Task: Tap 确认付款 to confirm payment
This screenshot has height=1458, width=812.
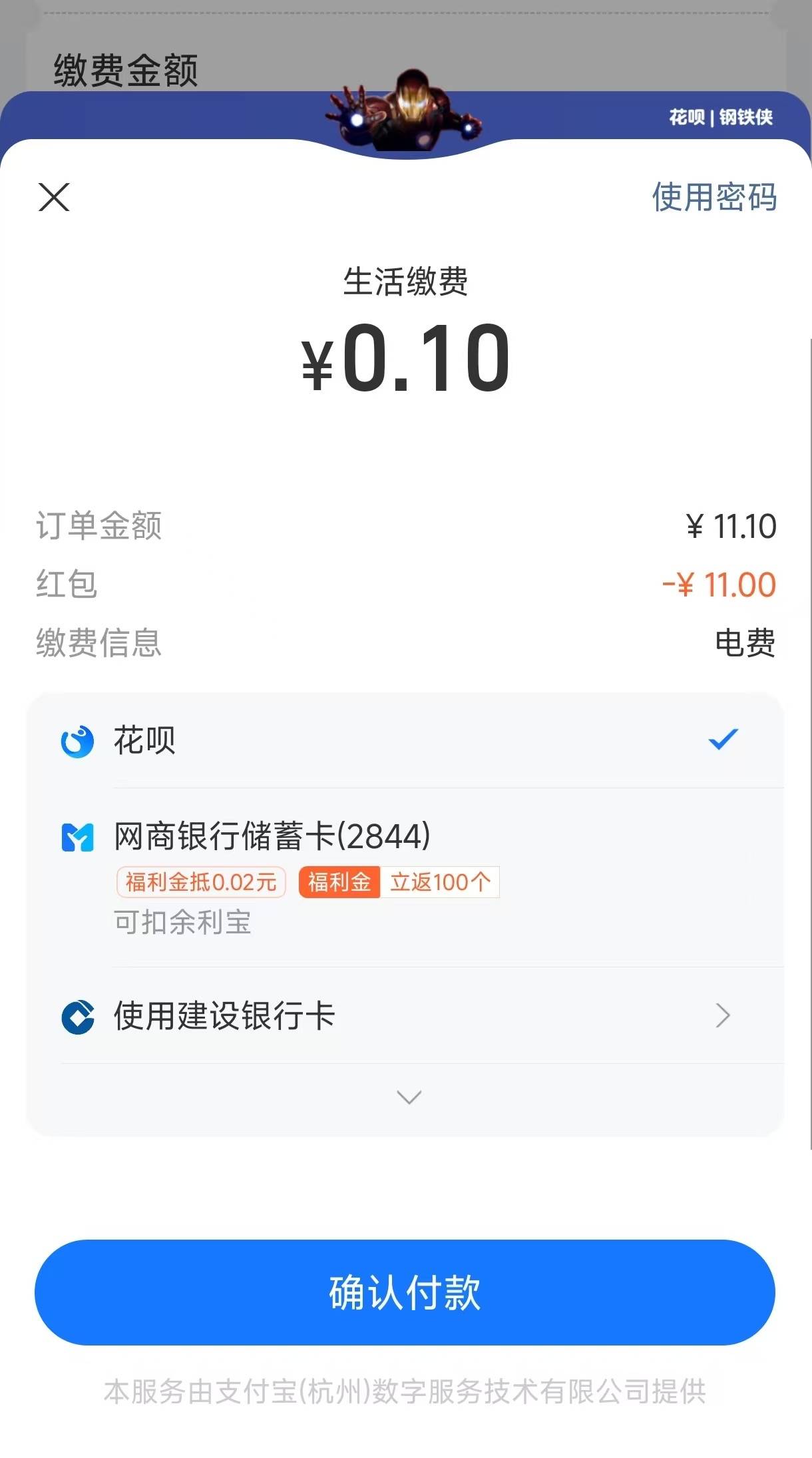Action: (405, 1293)
